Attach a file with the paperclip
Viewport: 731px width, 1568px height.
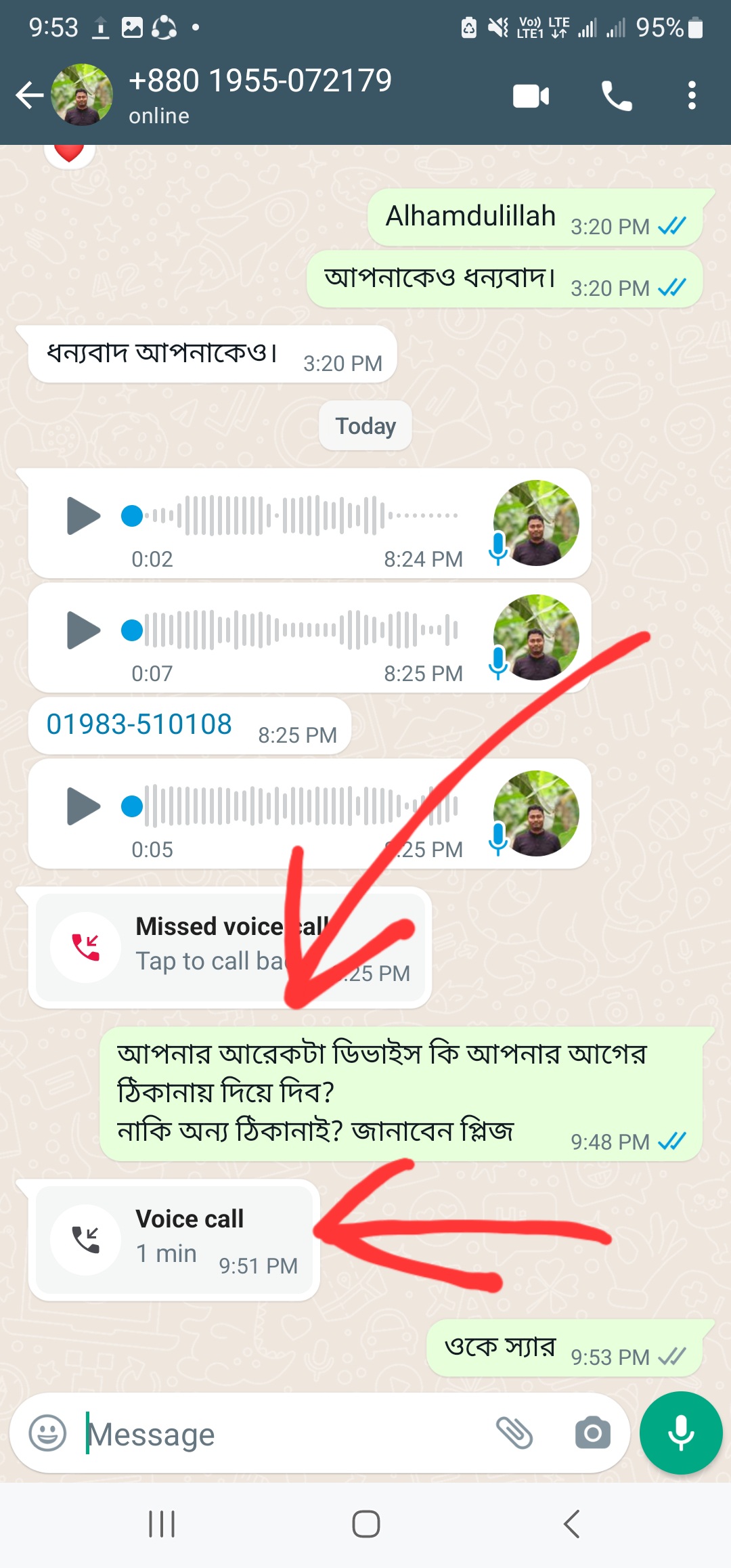point(514,1433)
